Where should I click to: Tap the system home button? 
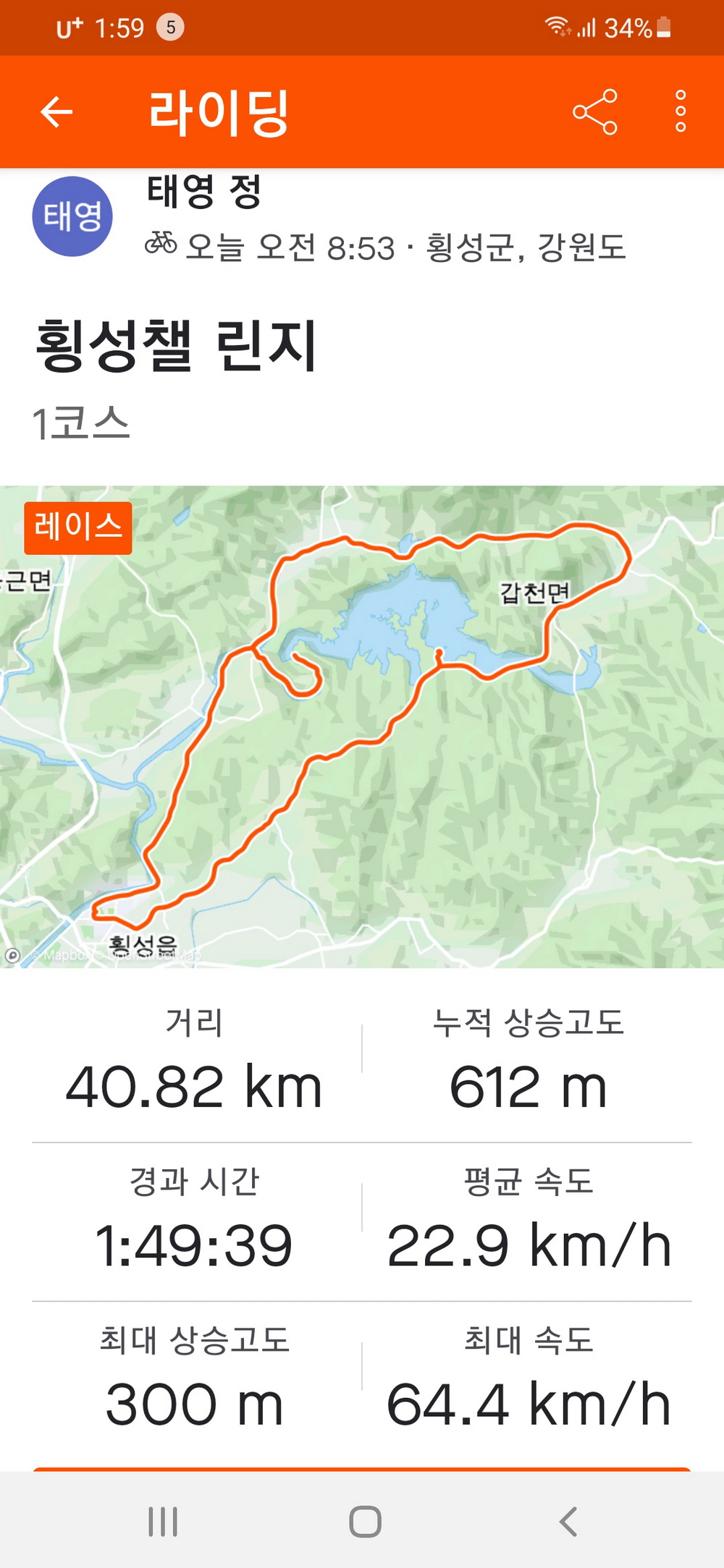(x=365, y=1521)
